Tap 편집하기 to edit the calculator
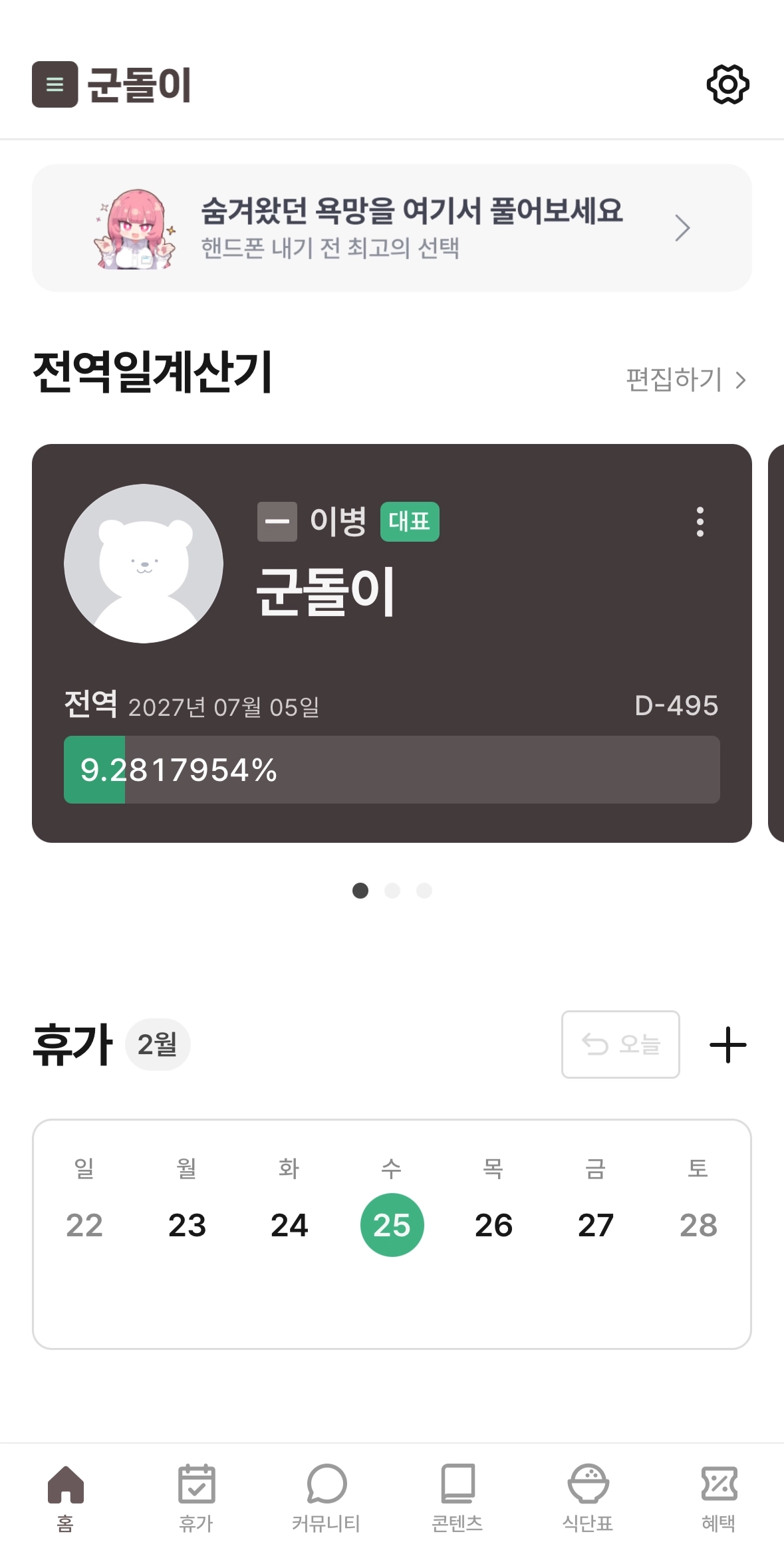The image size is (784, 1568). [x=686, y=380]
